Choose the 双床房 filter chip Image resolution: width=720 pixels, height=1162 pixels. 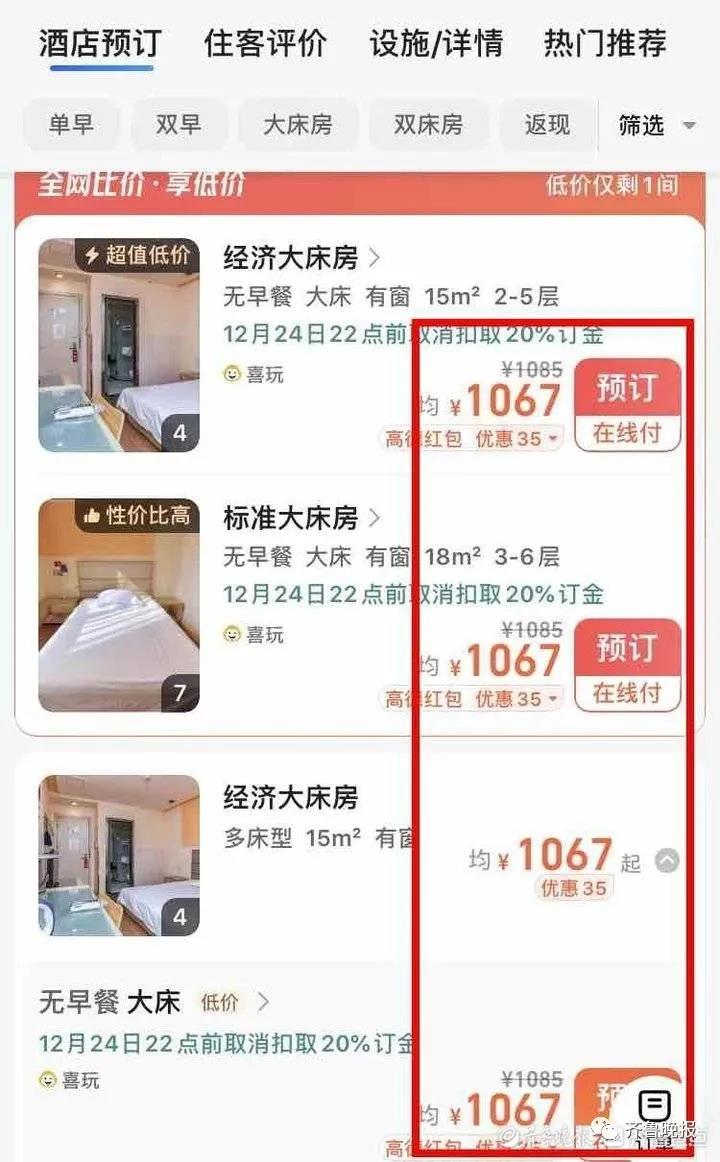[428, 125]
